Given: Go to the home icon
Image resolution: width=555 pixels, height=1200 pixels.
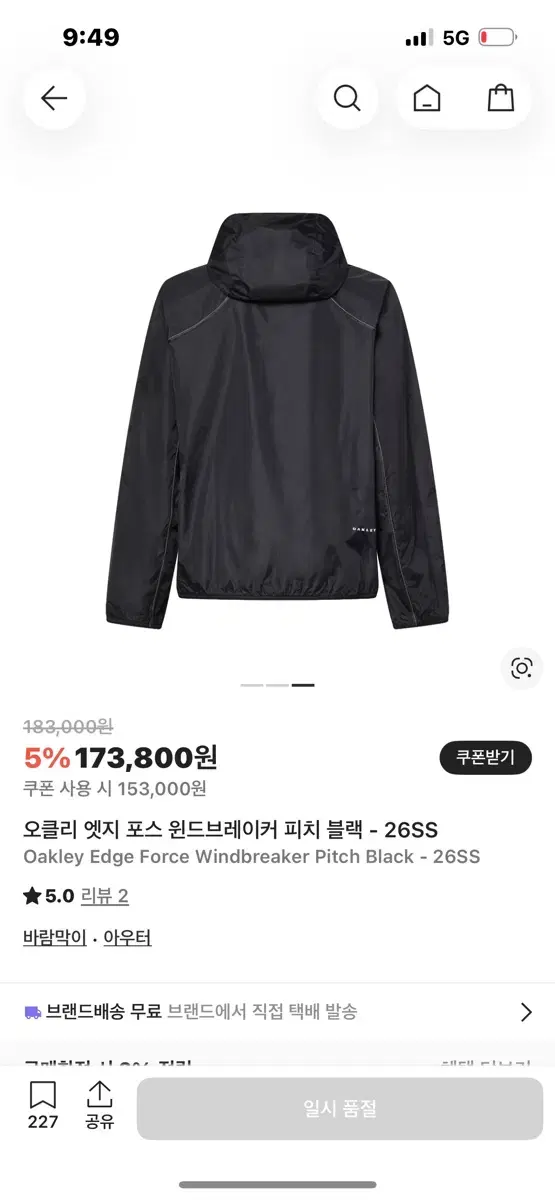Looking at the screenshot, I should (427, 98).
